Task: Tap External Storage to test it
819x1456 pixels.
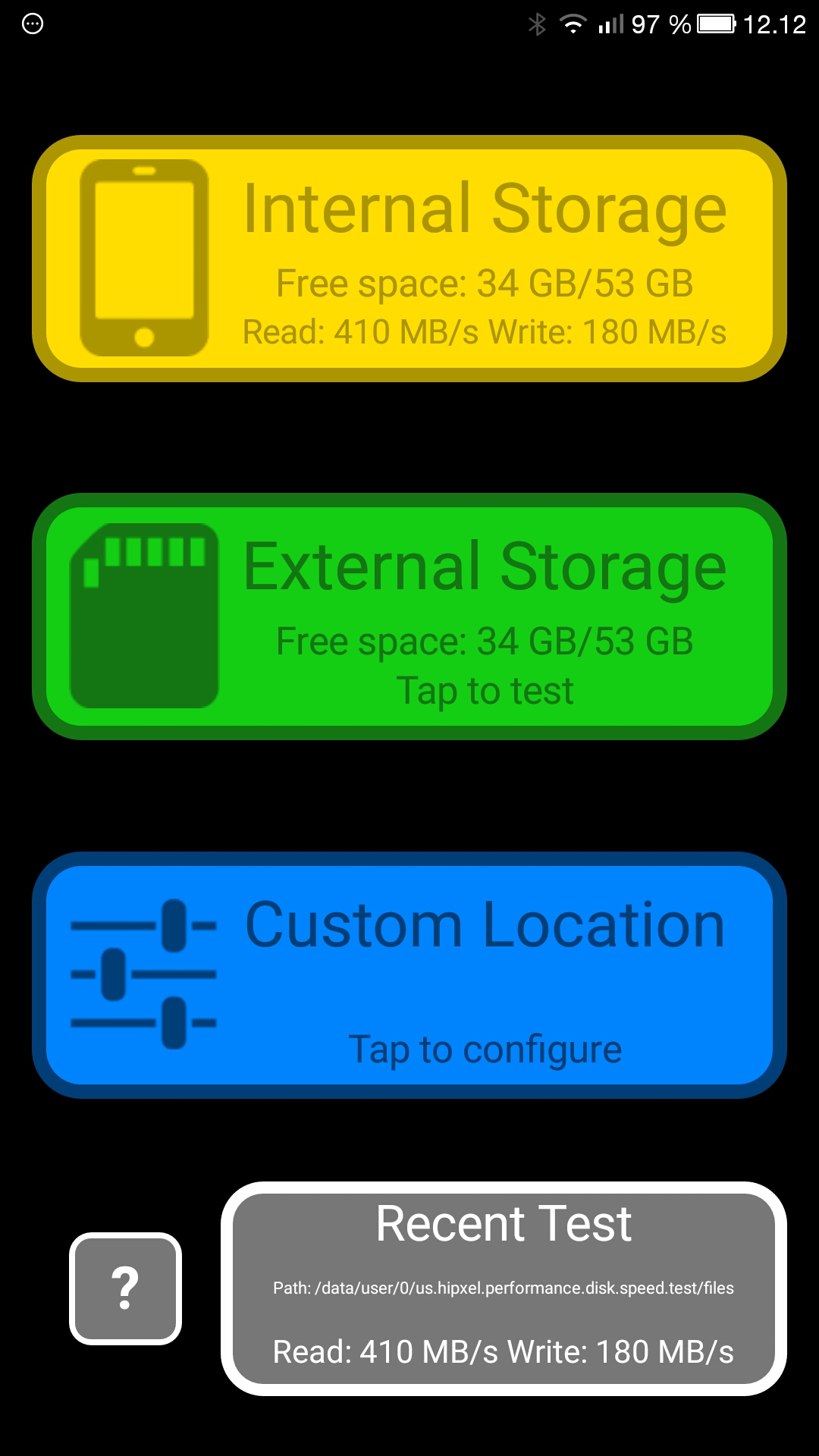Action: tap(409, 617)
